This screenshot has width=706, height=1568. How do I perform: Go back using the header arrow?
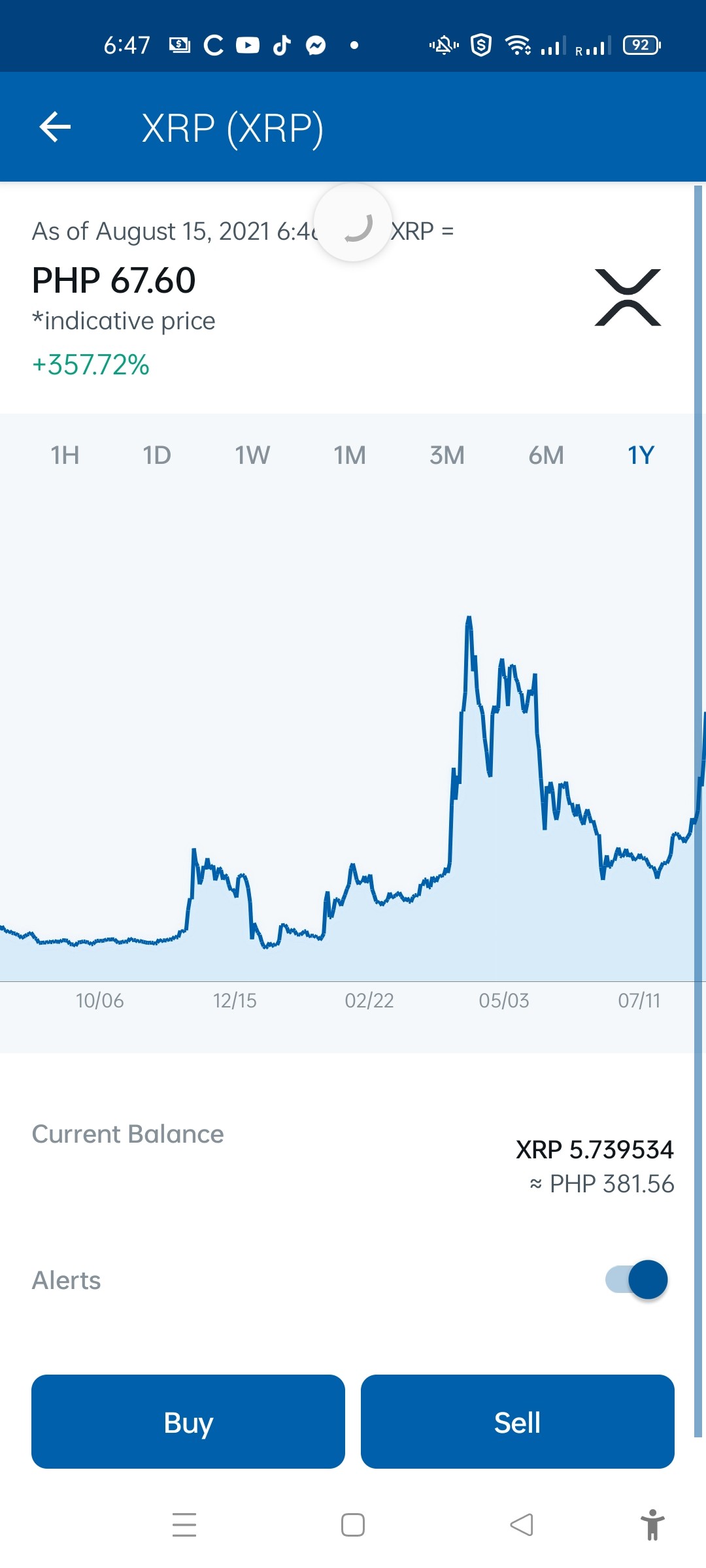pos(55,127)
